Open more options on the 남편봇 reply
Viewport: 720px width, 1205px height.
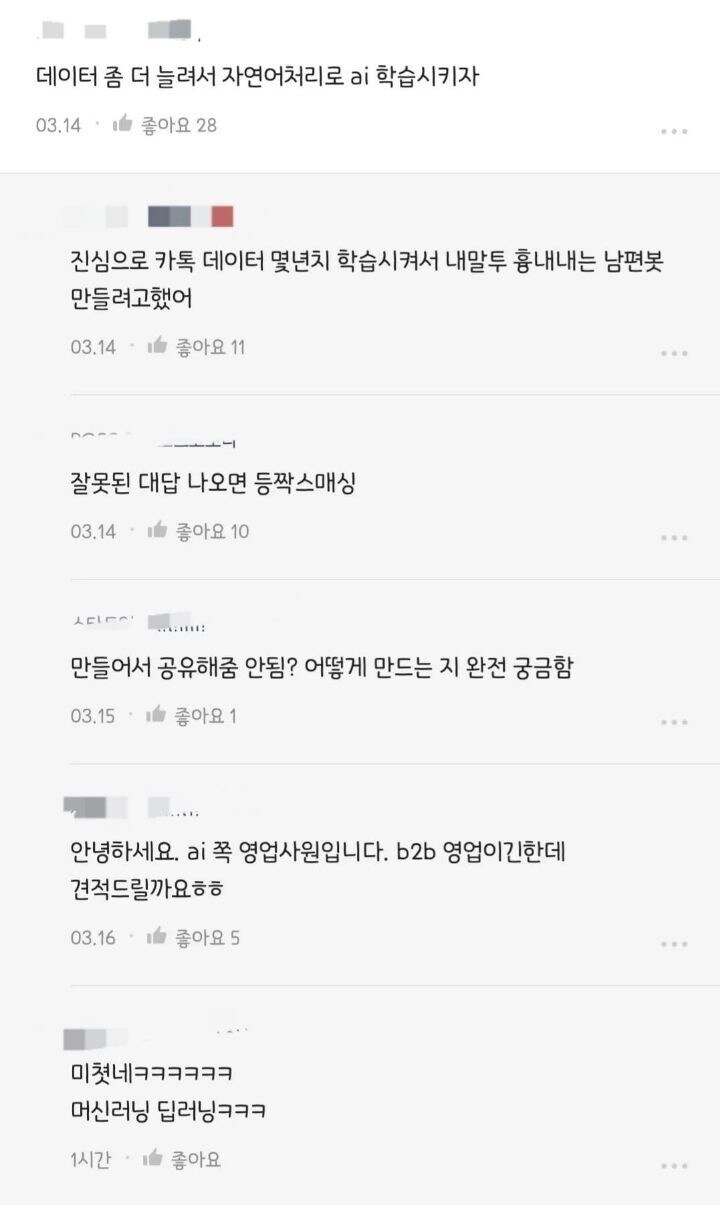[x=673, y=354]
